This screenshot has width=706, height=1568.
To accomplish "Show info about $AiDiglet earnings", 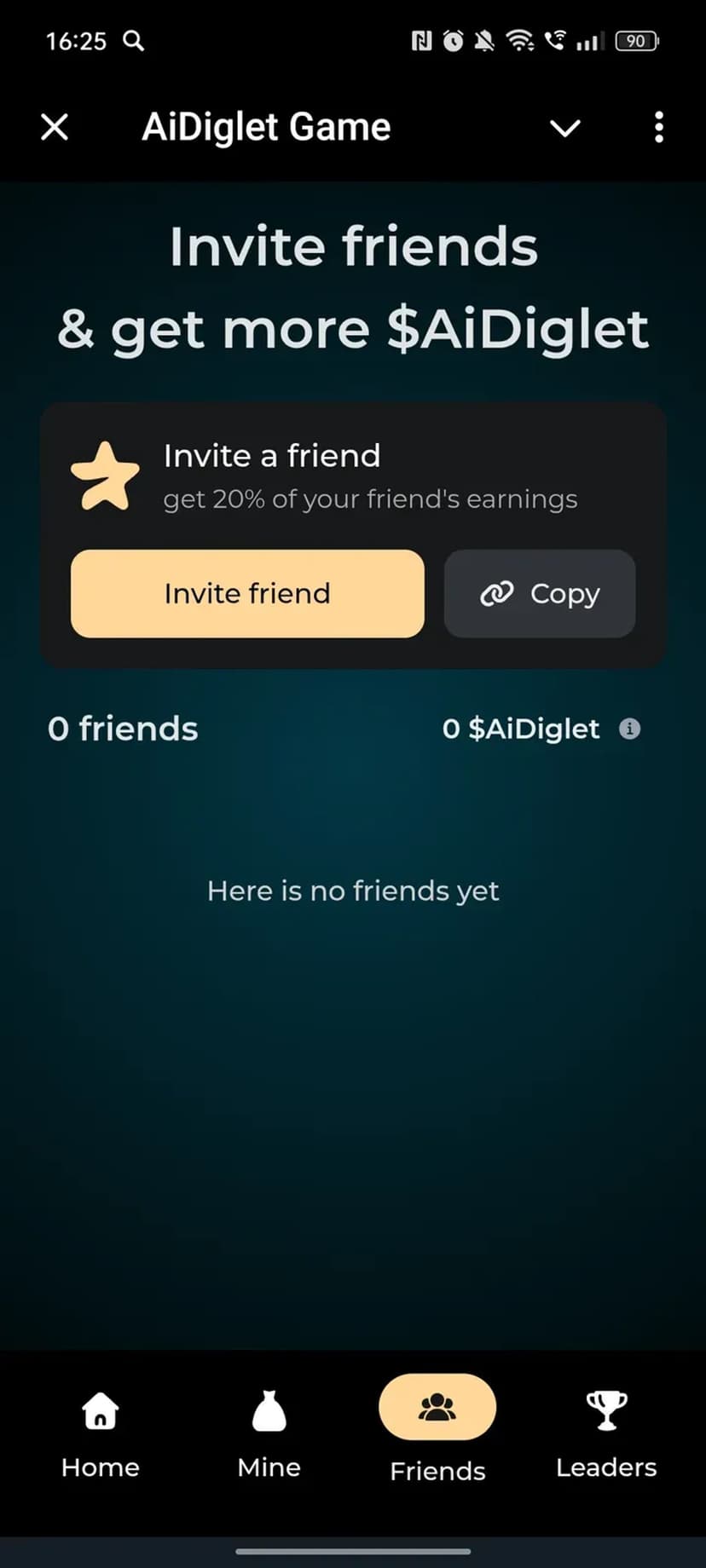I will point(629,729).
